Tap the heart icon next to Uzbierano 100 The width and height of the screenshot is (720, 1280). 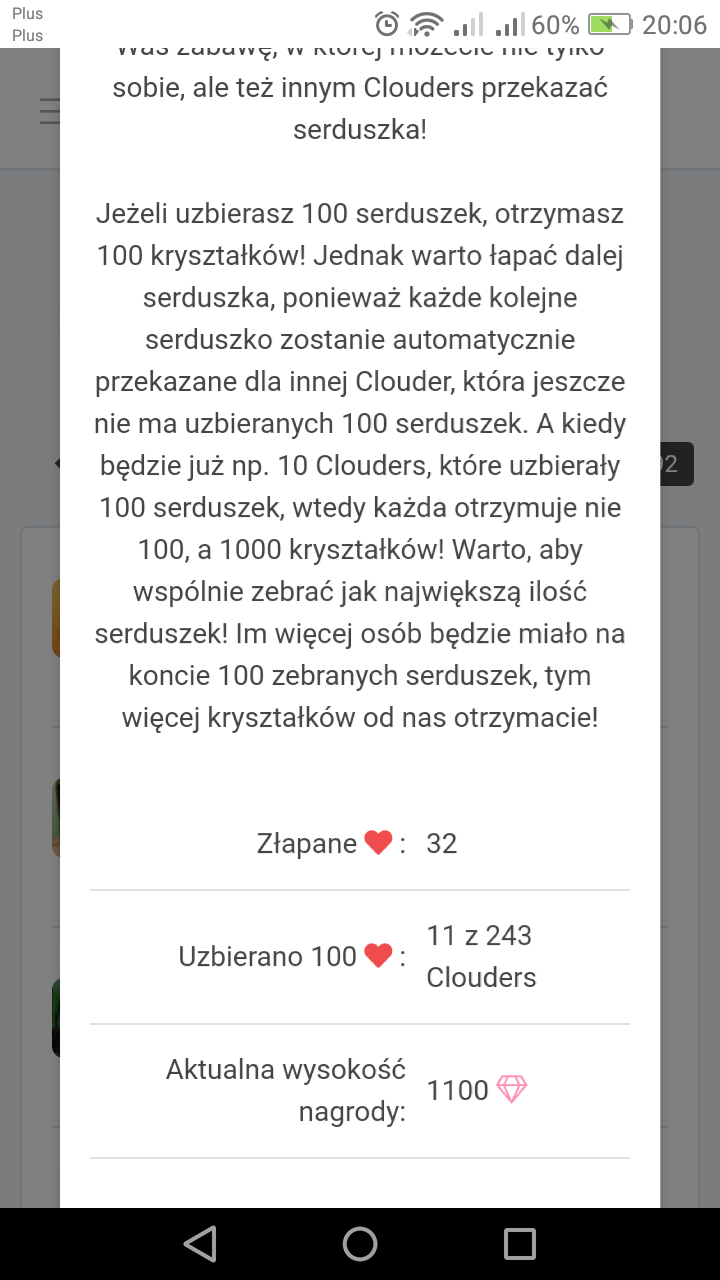point(378,955)
